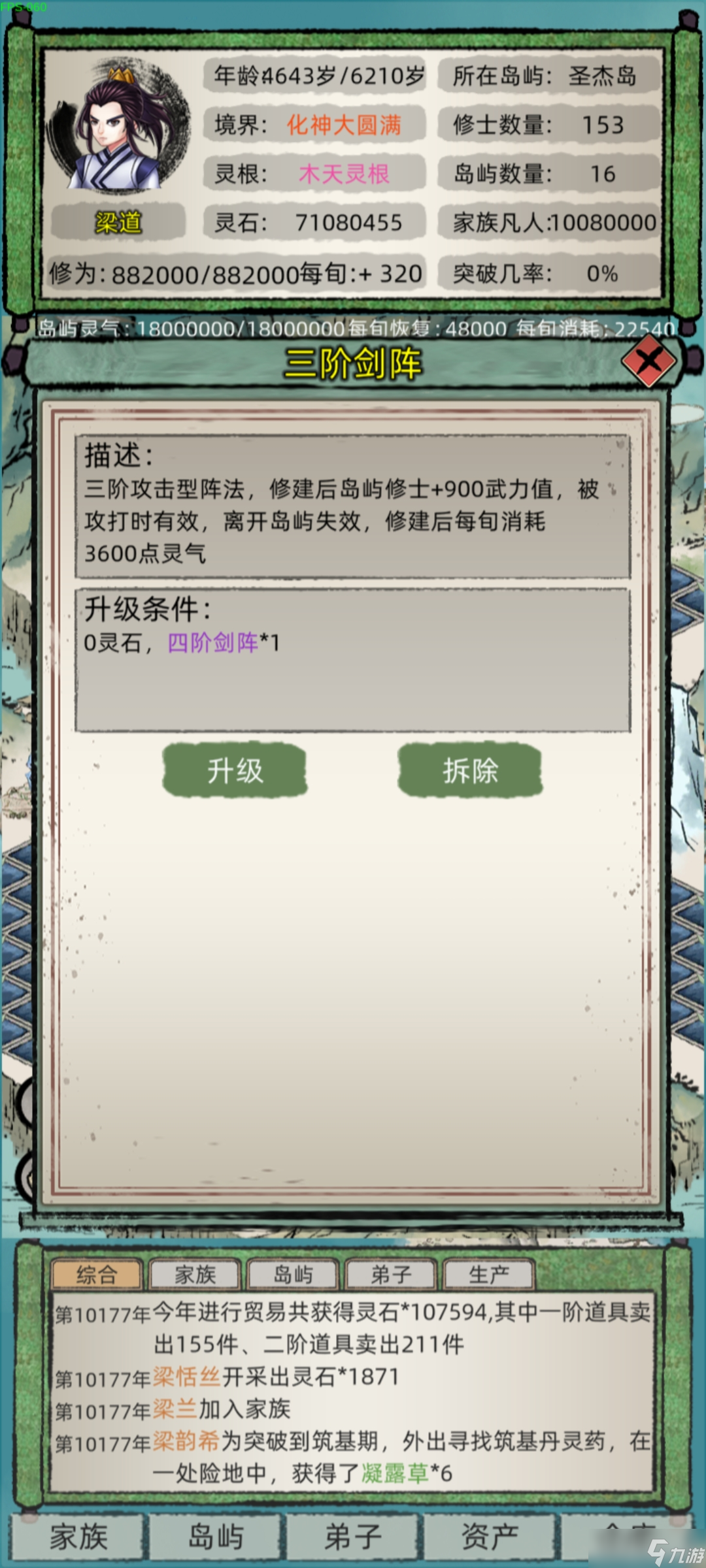Open 弟子 in the bottom menu

pos(353,1537)
